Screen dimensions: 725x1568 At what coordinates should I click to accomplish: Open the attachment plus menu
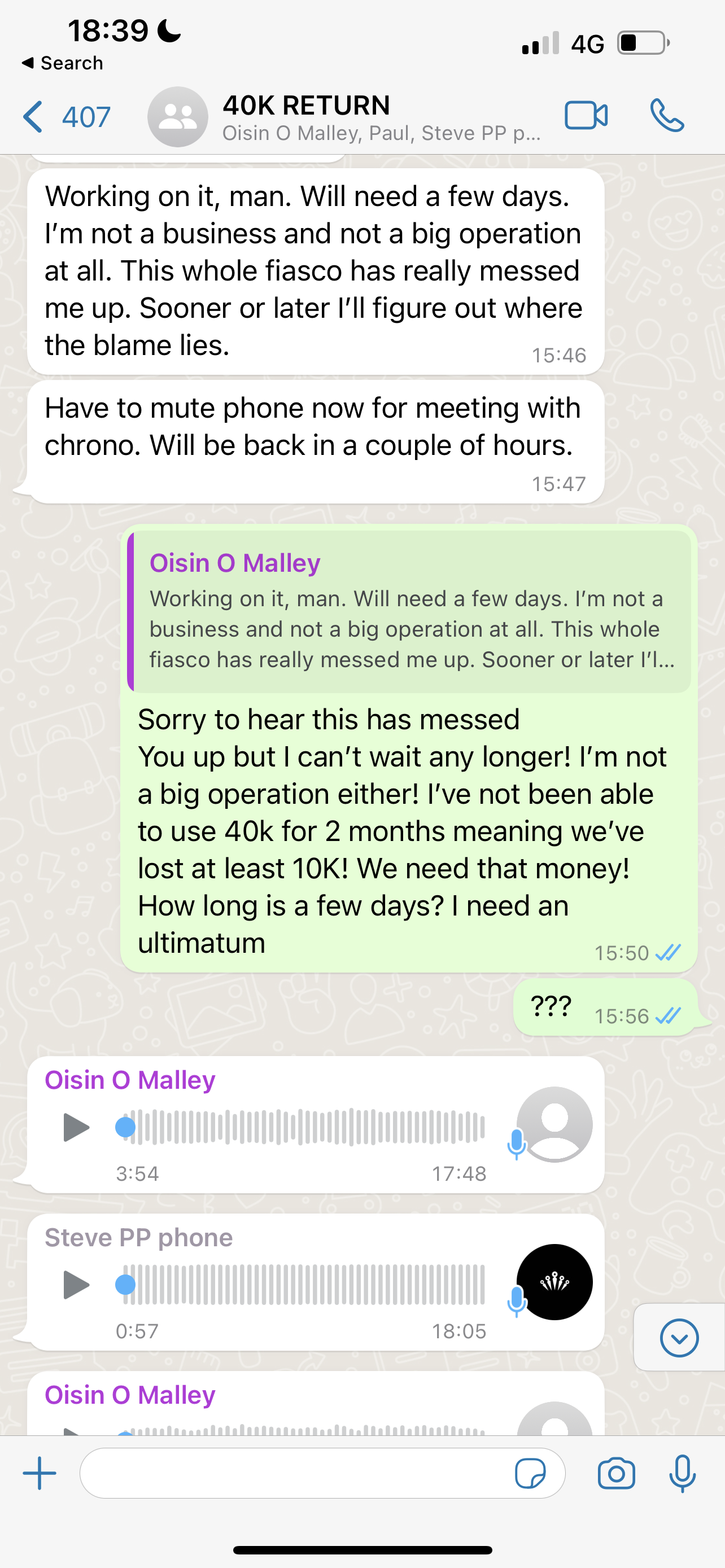click(40, 1473)
